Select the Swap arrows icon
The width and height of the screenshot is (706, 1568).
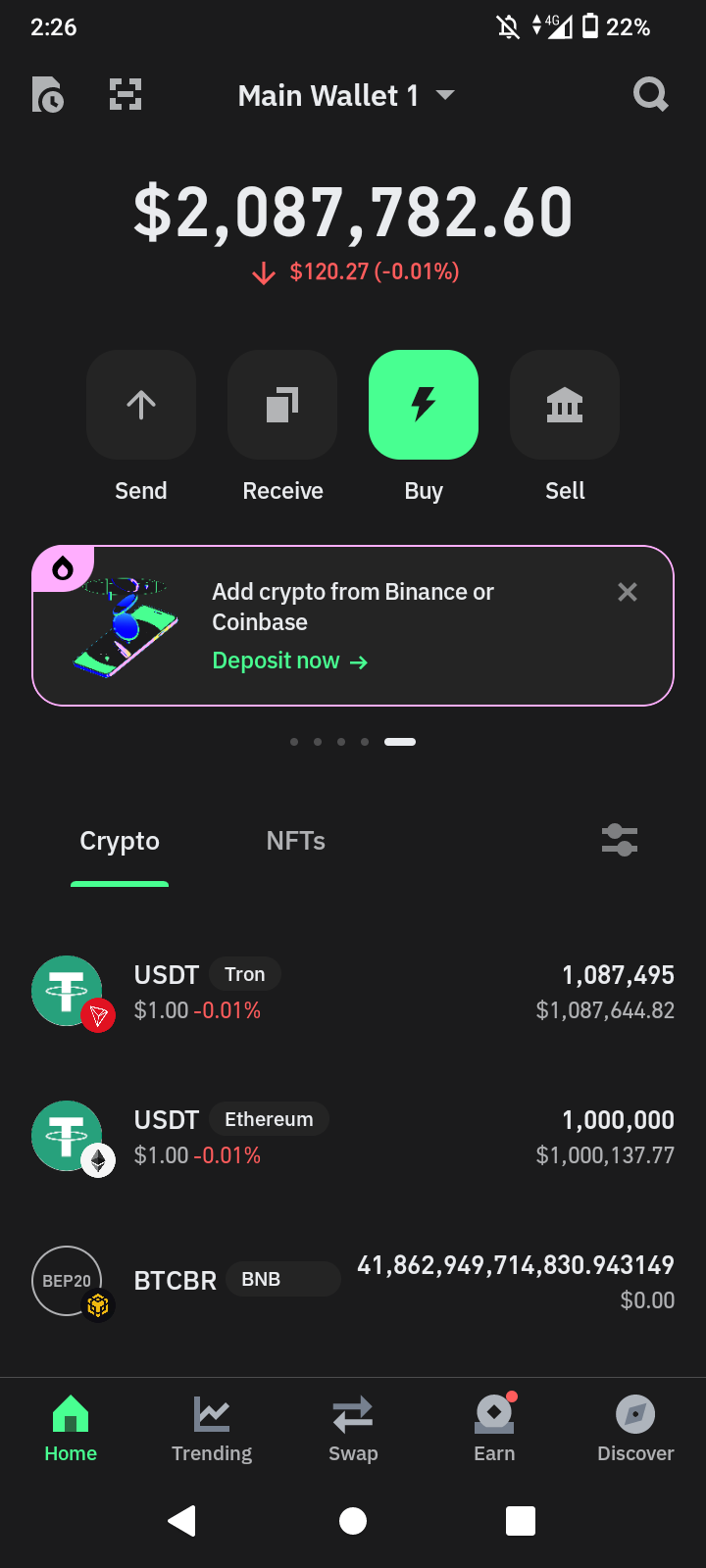[352, 1414]
